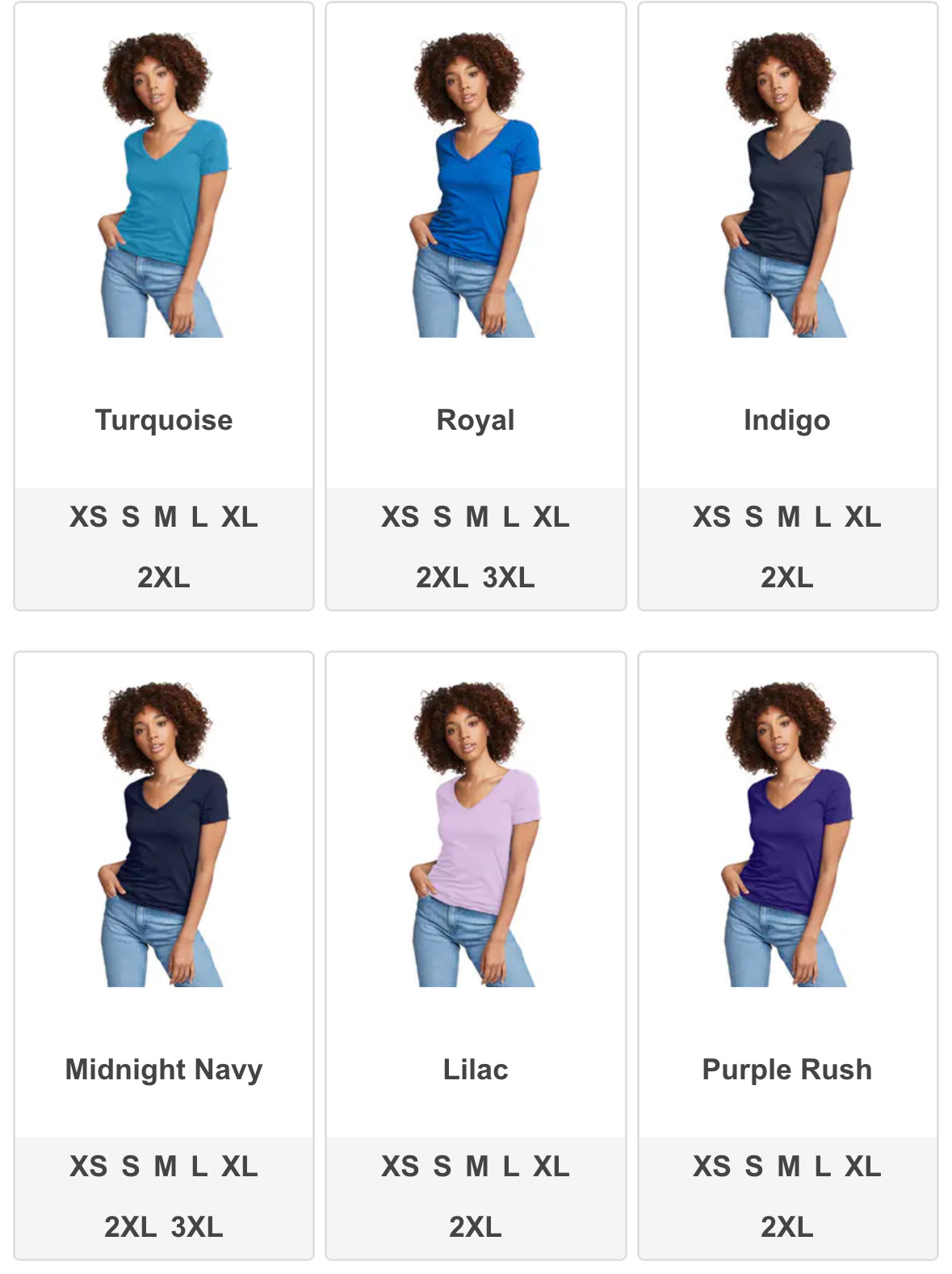The image size is (952, 1274).
Task: Click the Indigo color name label
Action: pos(787,418)
